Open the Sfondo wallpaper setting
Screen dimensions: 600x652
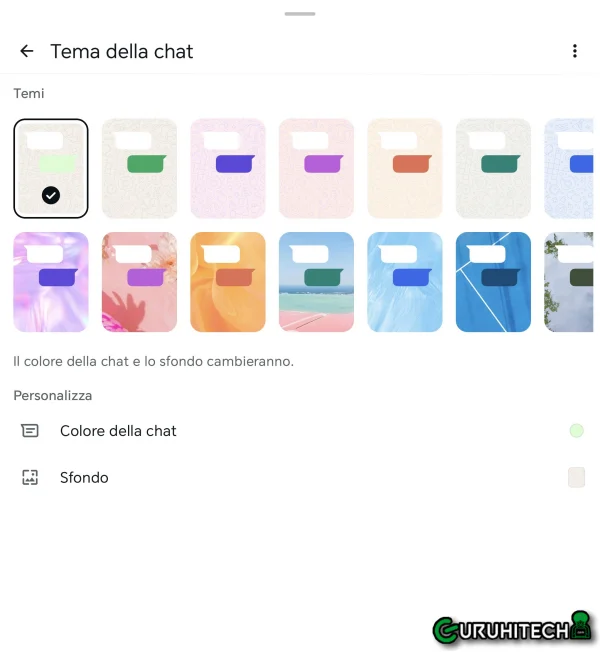coord(84,478)
